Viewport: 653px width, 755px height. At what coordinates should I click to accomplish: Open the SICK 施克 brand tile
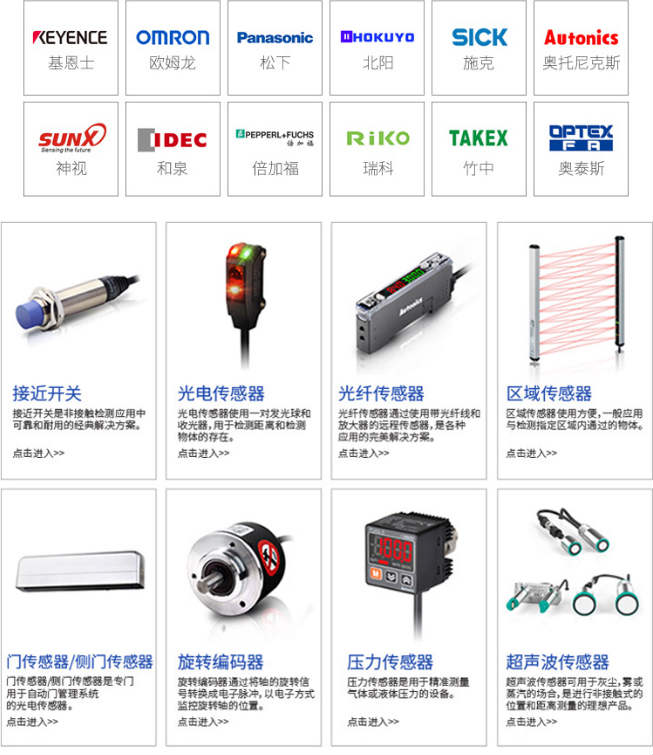479,48
